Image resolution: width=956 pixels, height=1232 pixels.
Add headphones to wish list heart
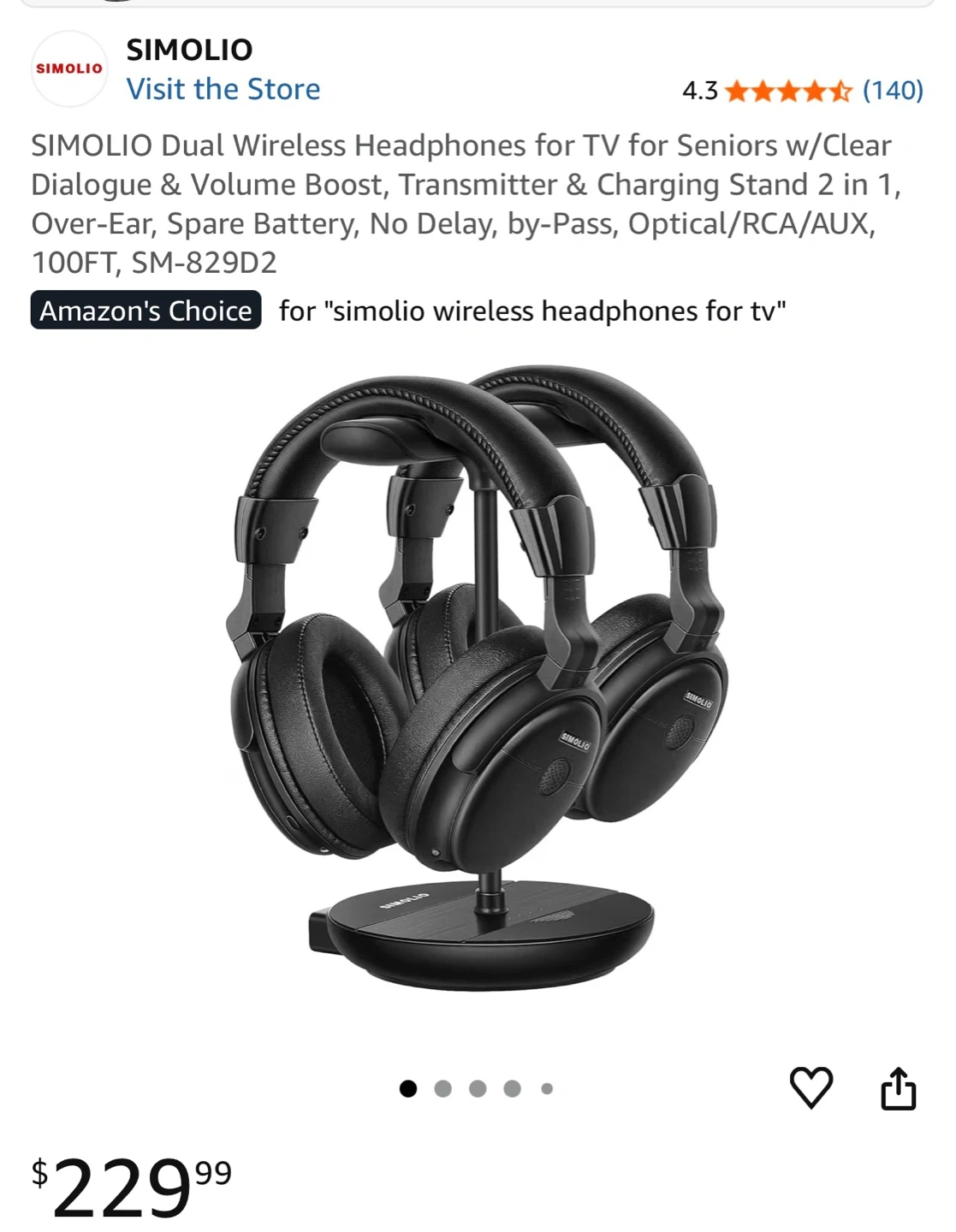tap(811, 1087)
